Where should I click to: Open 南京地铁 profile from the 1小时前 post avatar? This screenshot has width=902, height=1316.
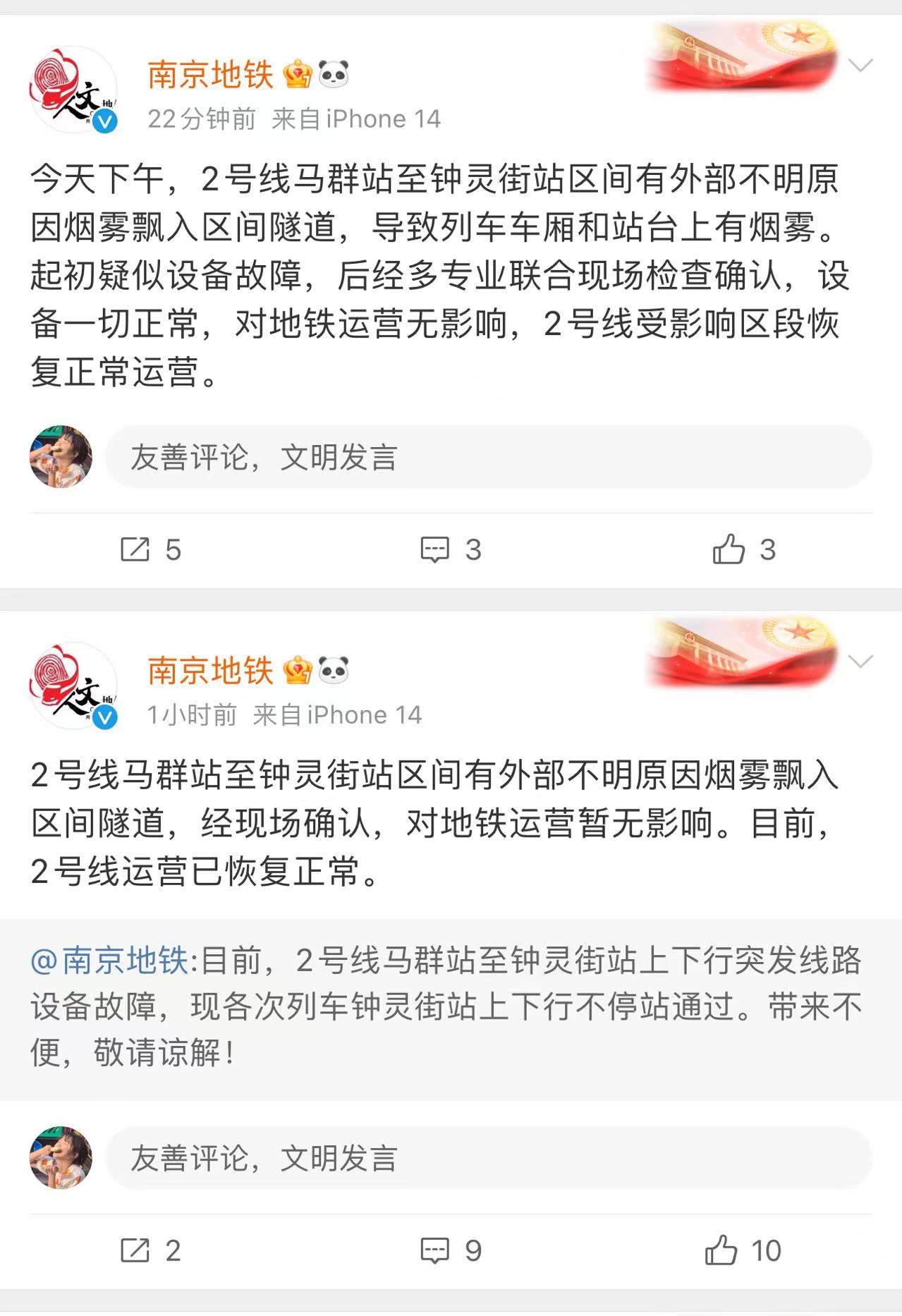(x=73, y=686)
